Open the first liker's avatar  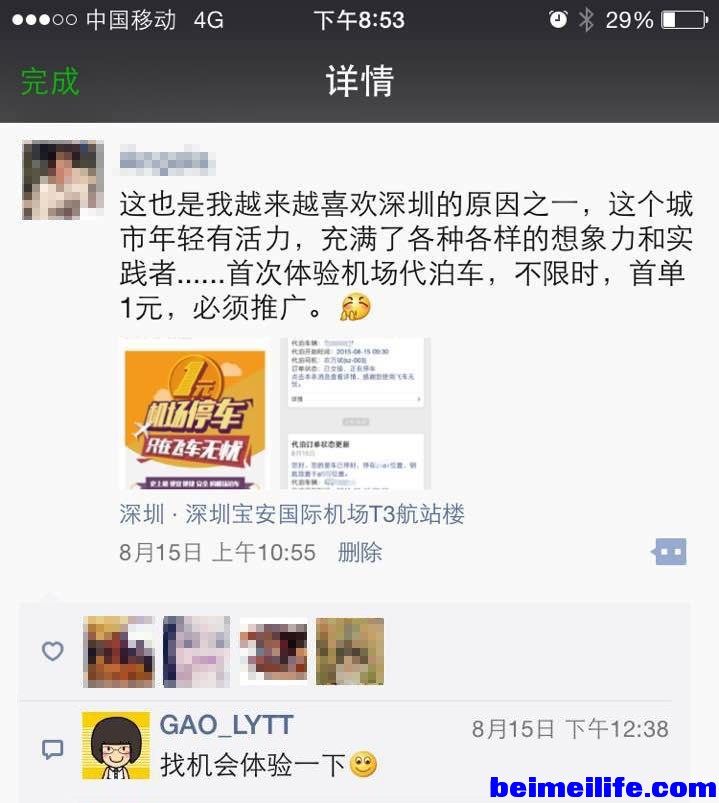[x=119, y=651]
